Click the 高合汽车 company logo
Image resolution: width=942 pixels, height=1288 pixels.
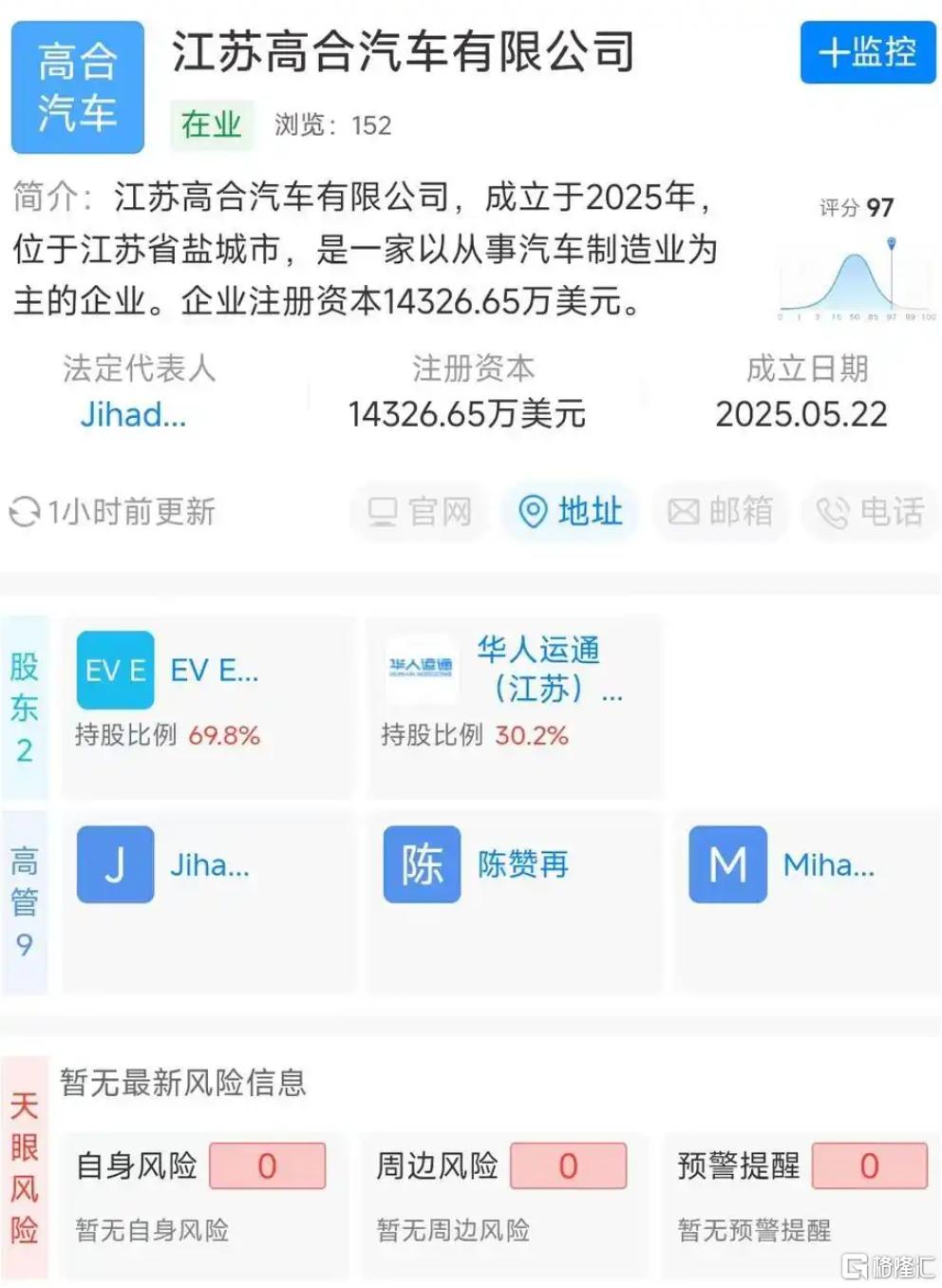[x=76, y=85]
